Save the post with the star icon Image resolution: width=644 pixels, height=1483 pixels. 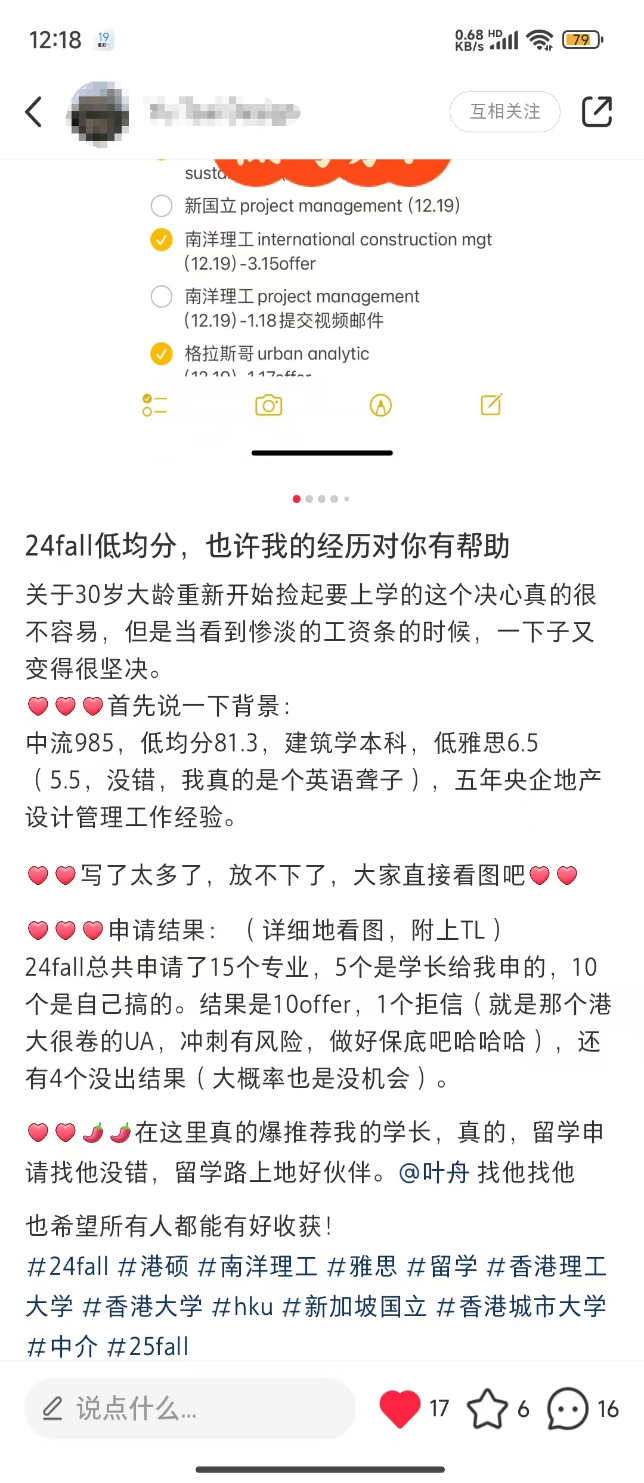point(488,1409)
